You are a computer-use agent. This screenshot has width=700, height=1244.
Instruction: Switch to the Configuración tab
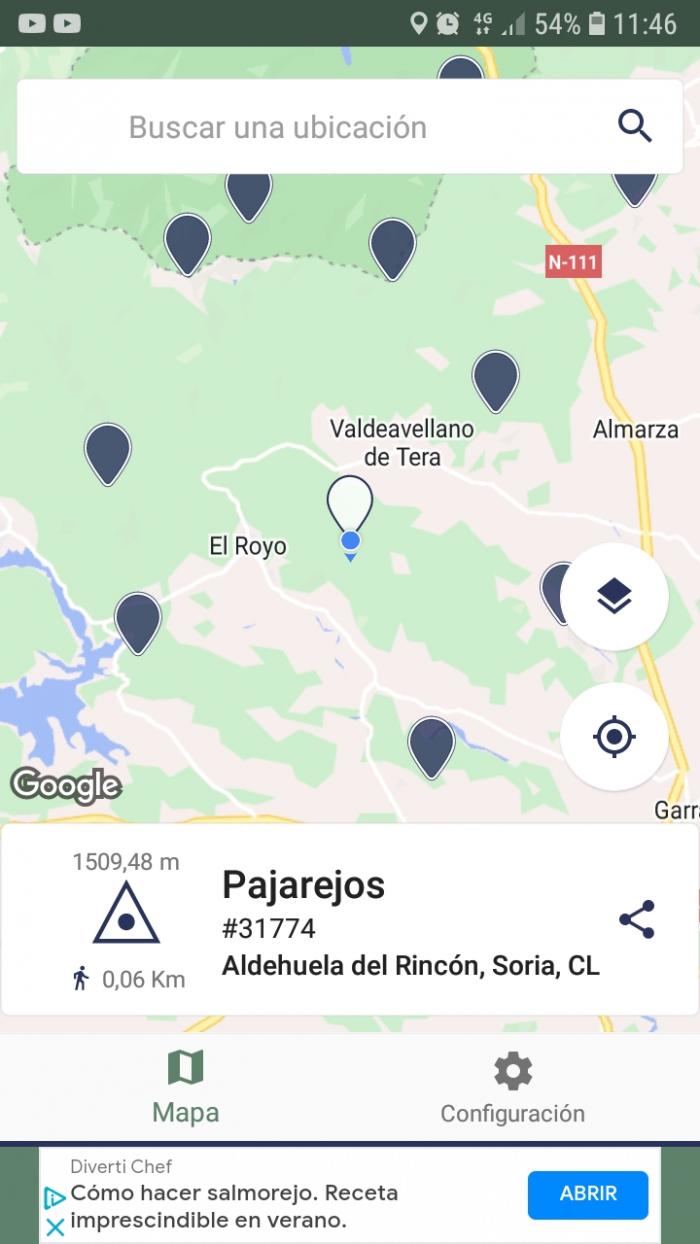click(513, 1088)
